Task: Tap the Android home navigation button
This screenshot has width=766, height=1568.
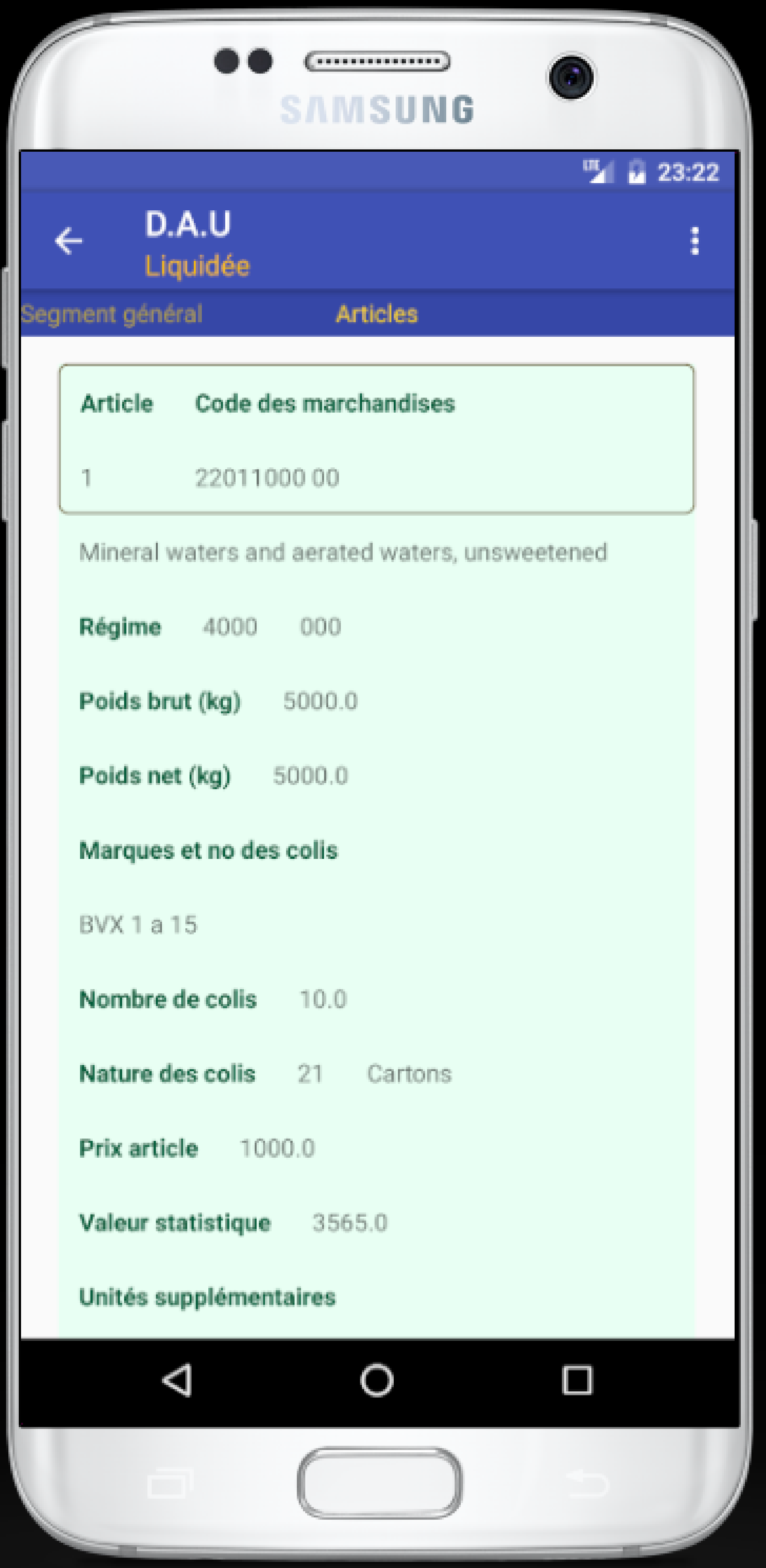Action: point(376,1379)
